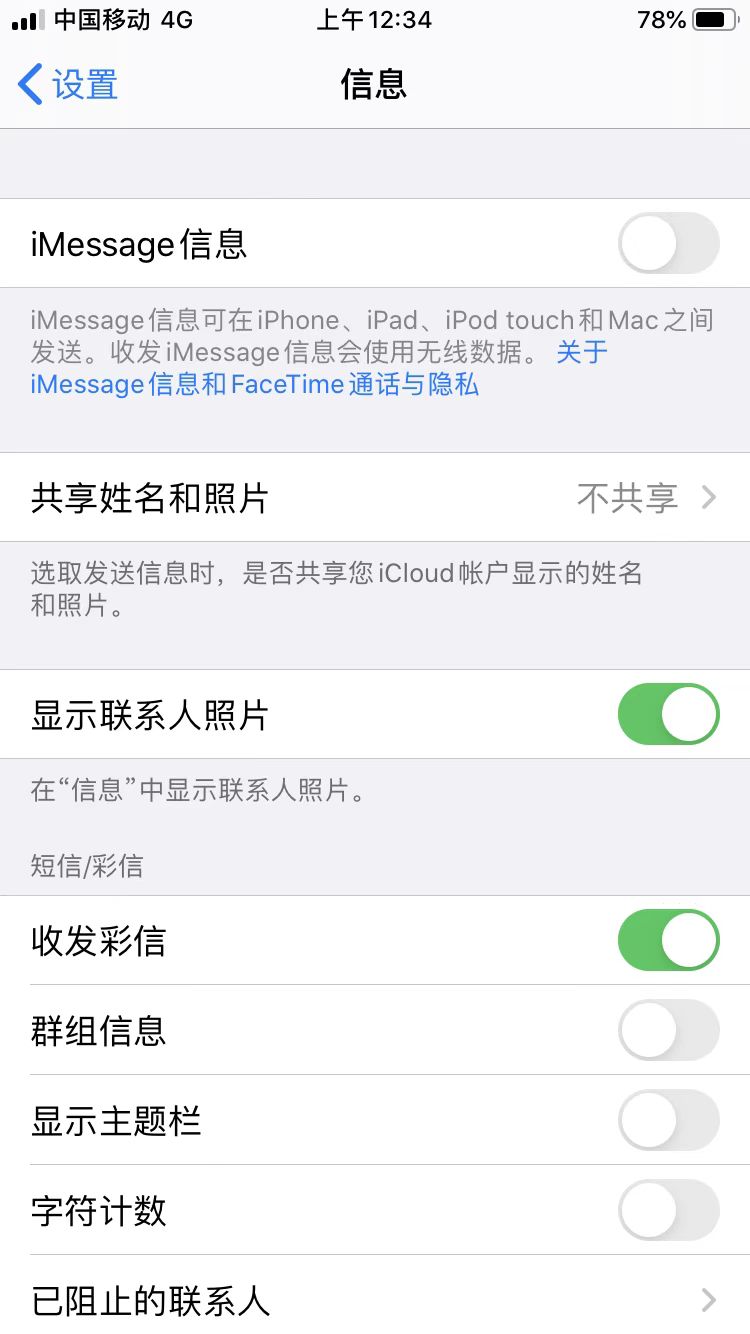
Task: Go back to 设置
Action: point(68,85)
